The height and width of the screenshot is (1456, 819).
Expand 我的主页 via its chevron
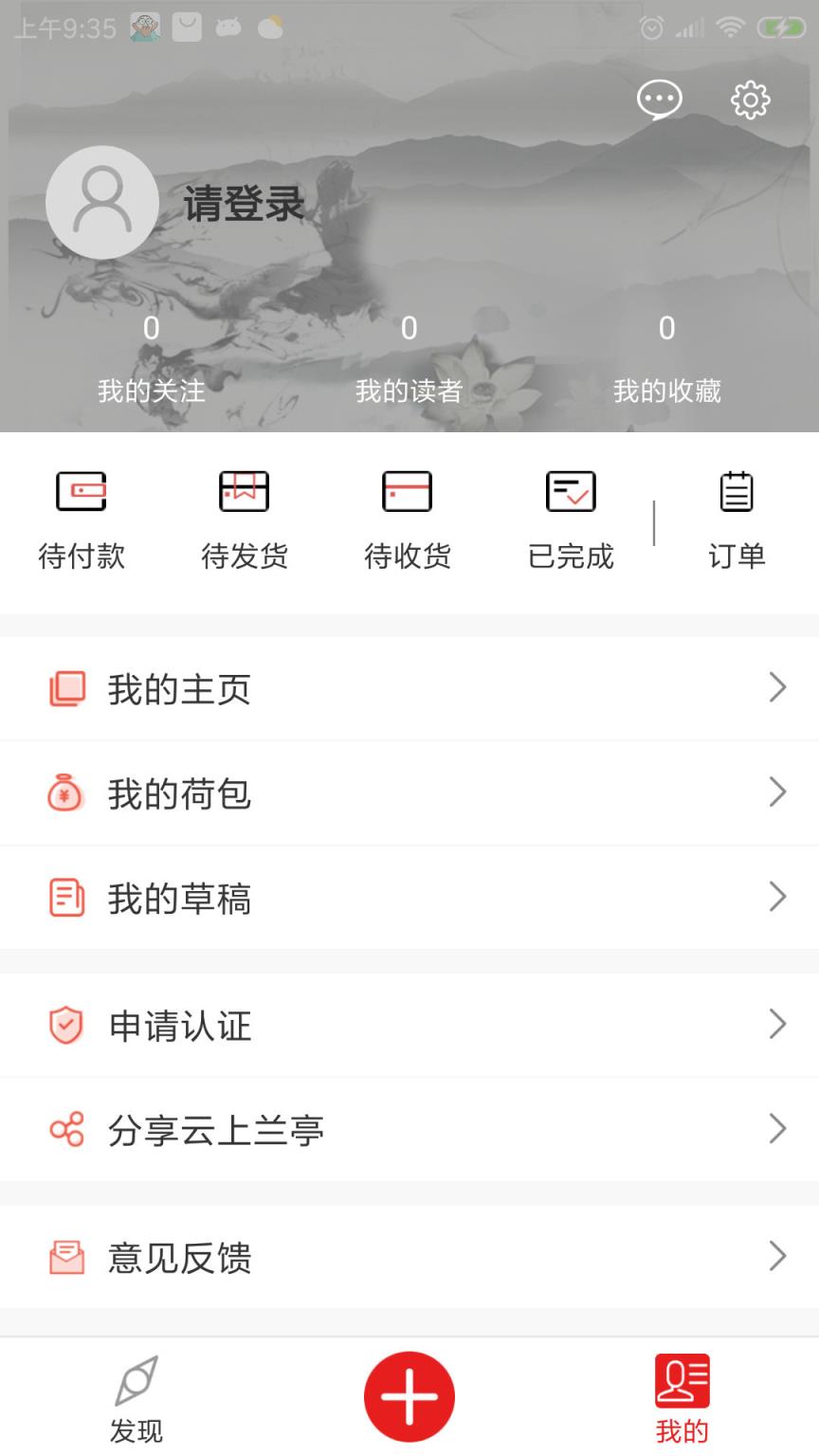(x=777, y=688)
